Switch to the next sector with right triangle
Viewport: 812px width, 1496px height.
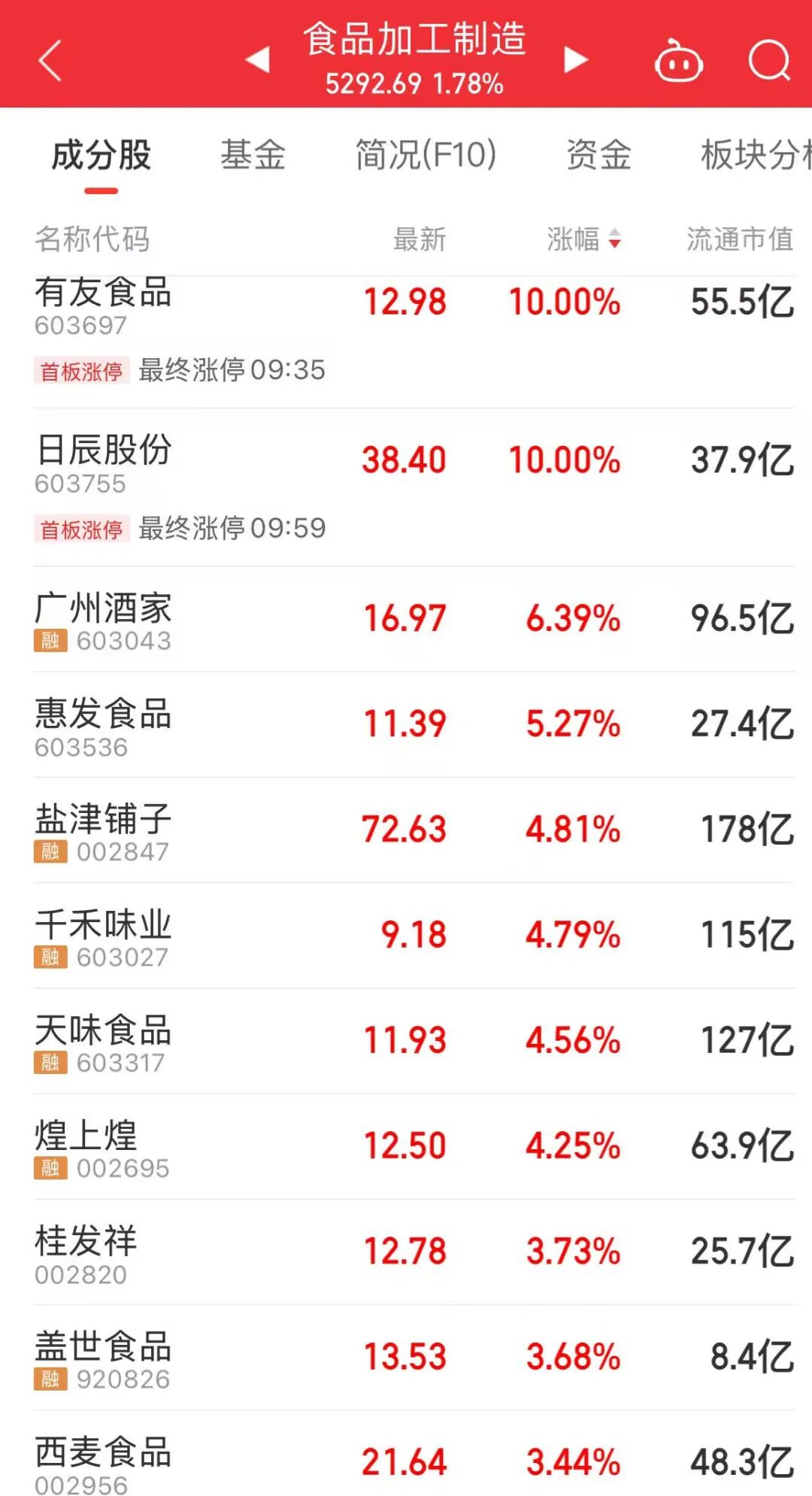tap(575, 59)
